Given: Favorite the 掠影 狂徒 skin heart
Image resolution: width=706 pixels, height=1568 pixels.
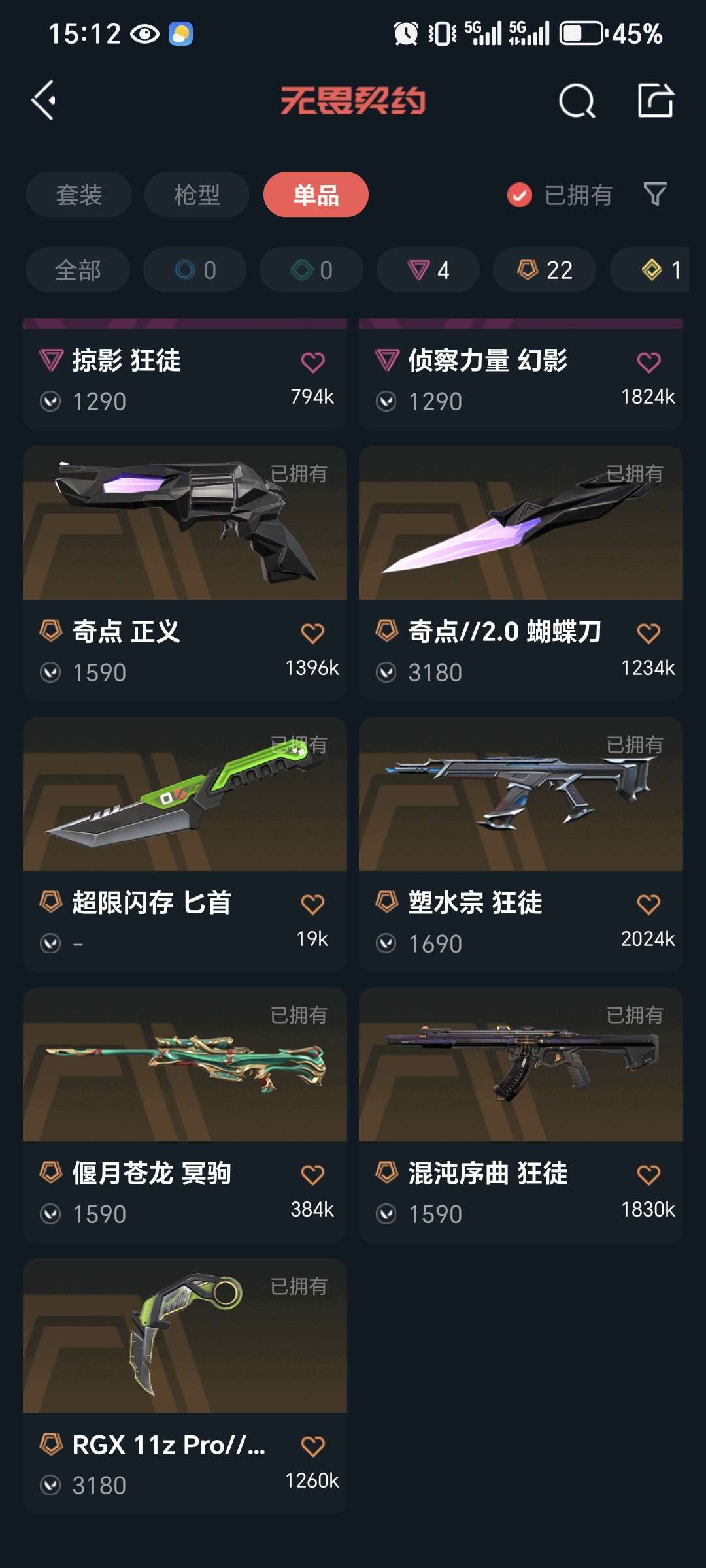Looking at the screenshot, I should (x=312, y=362).
